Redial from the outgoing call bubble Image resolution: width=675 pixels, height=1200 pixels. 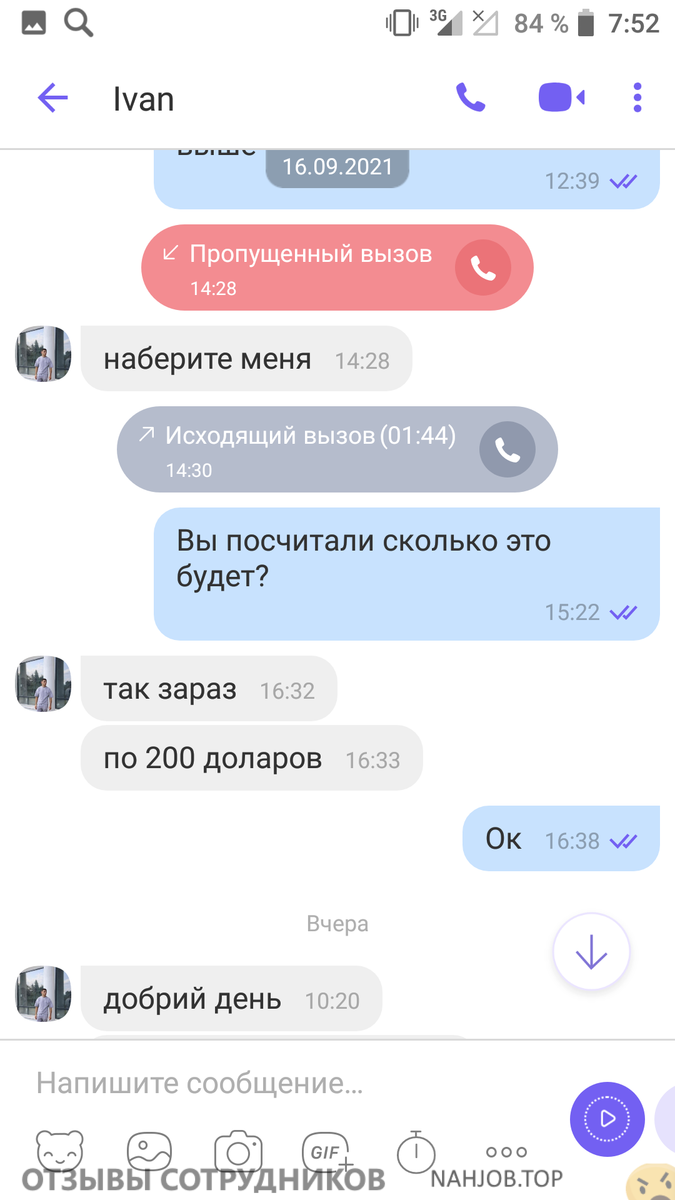[508, 450]
